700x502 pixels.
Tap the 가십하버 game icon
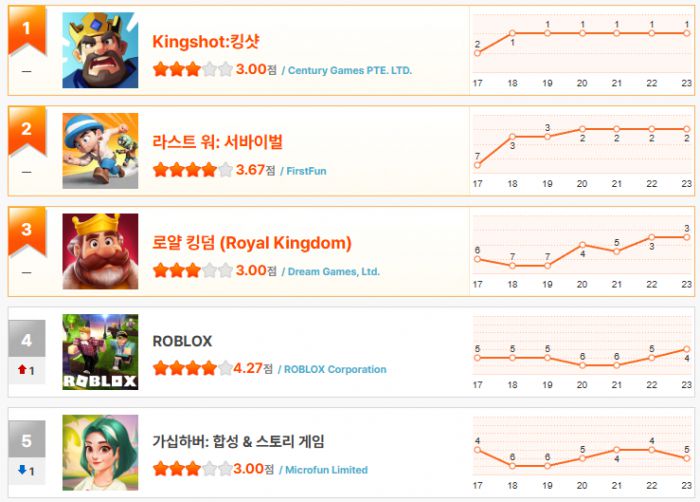(100, 452)
